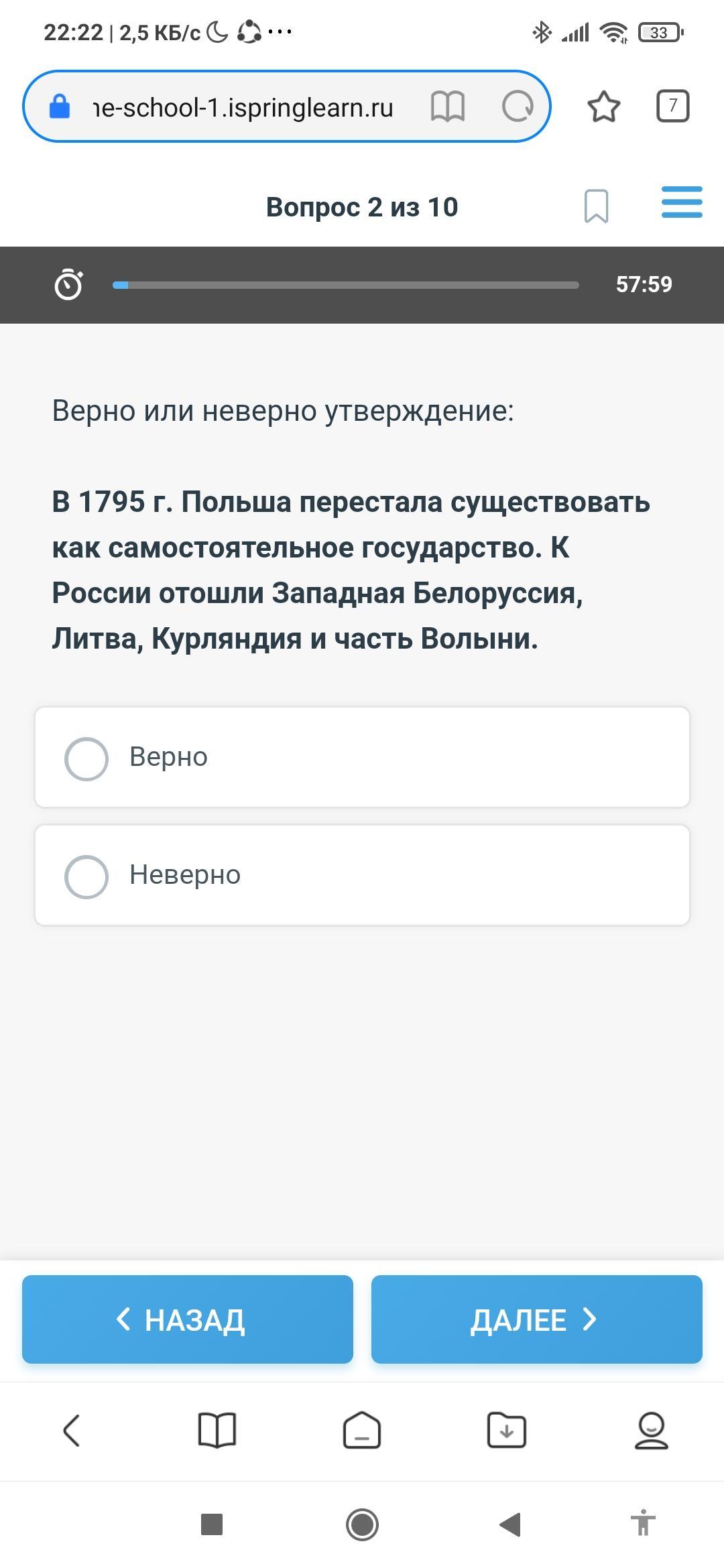The image size is (724, 1568).
Task: Tap the system recent apps button
Action: pyautogui.click(x=212, y=1524)
